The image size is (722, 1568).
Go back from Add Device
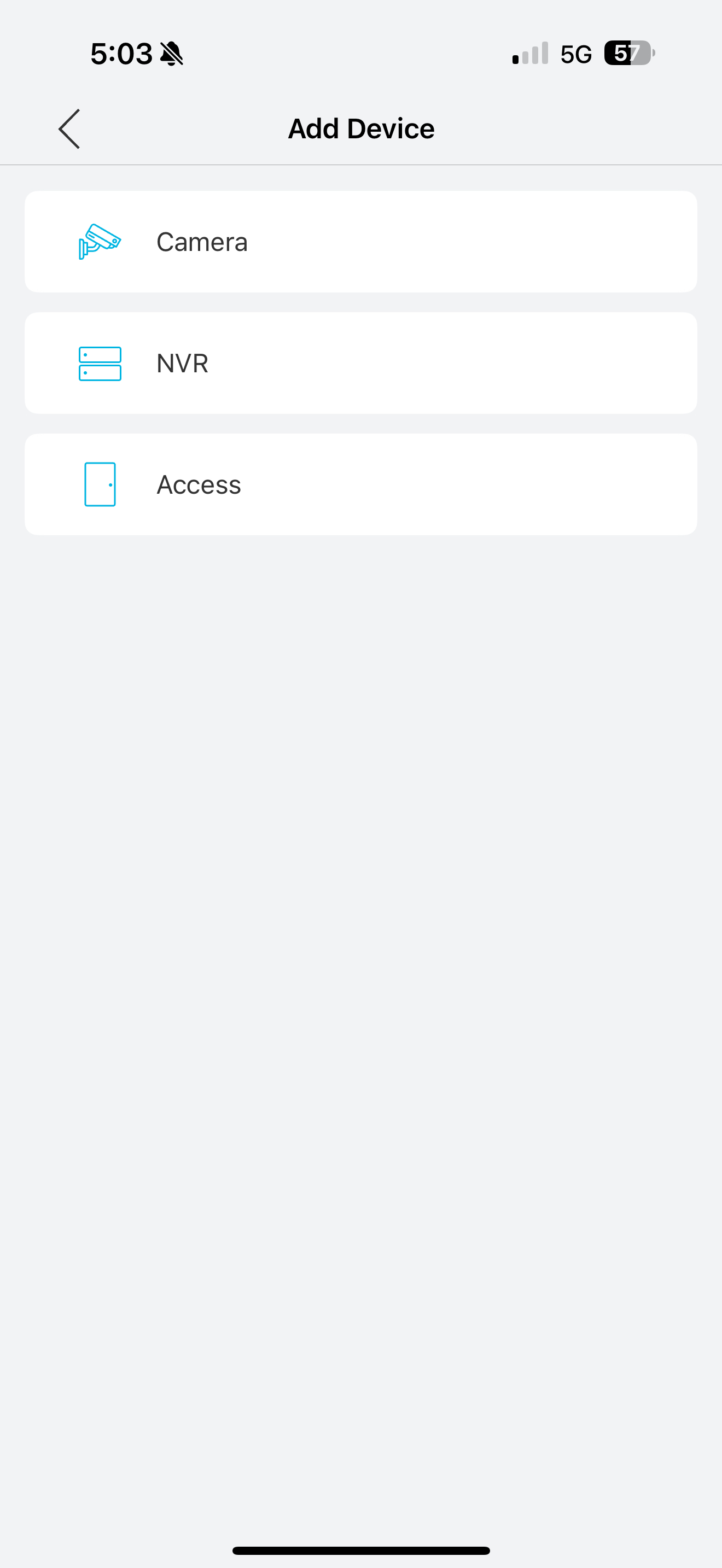click(x=69, y=129)
